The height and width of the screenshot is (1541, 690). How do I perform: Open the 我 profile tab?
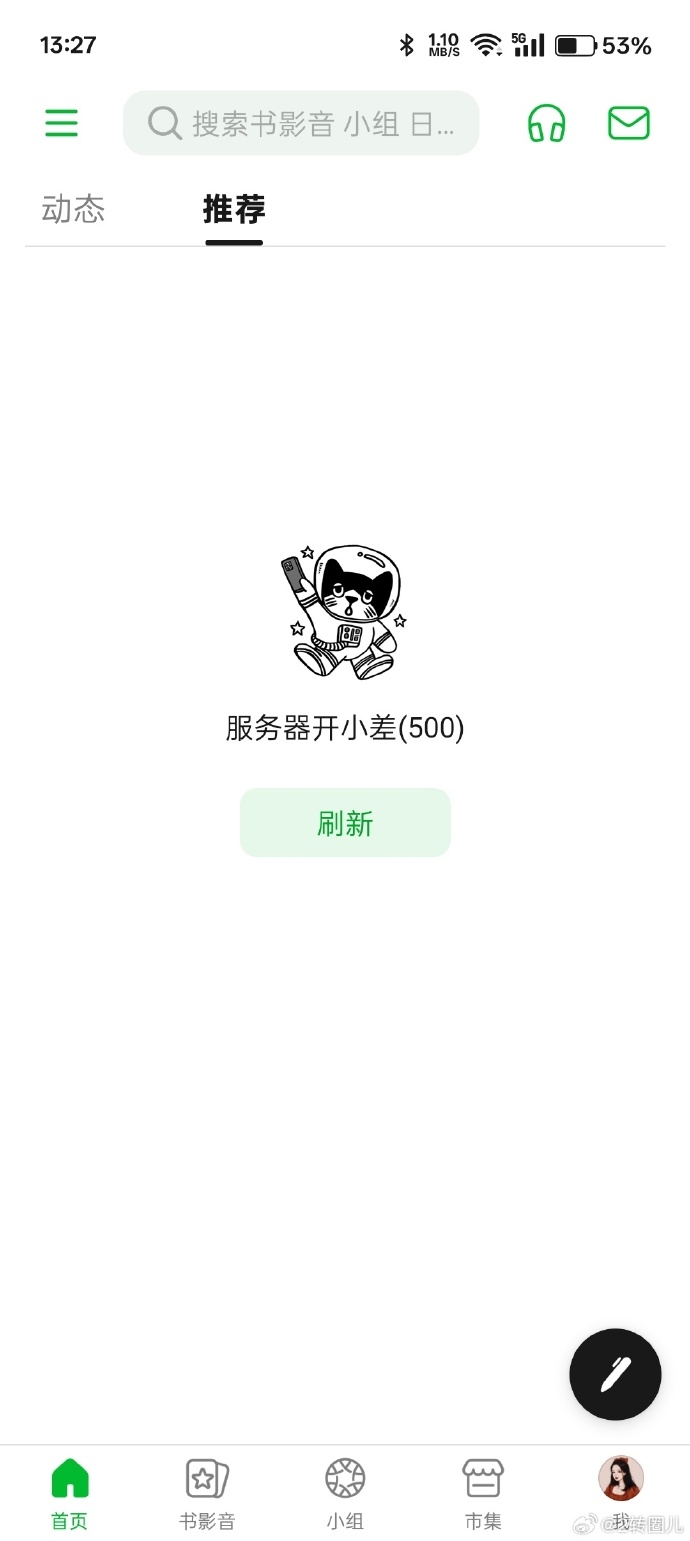(x=621, y=1490)
